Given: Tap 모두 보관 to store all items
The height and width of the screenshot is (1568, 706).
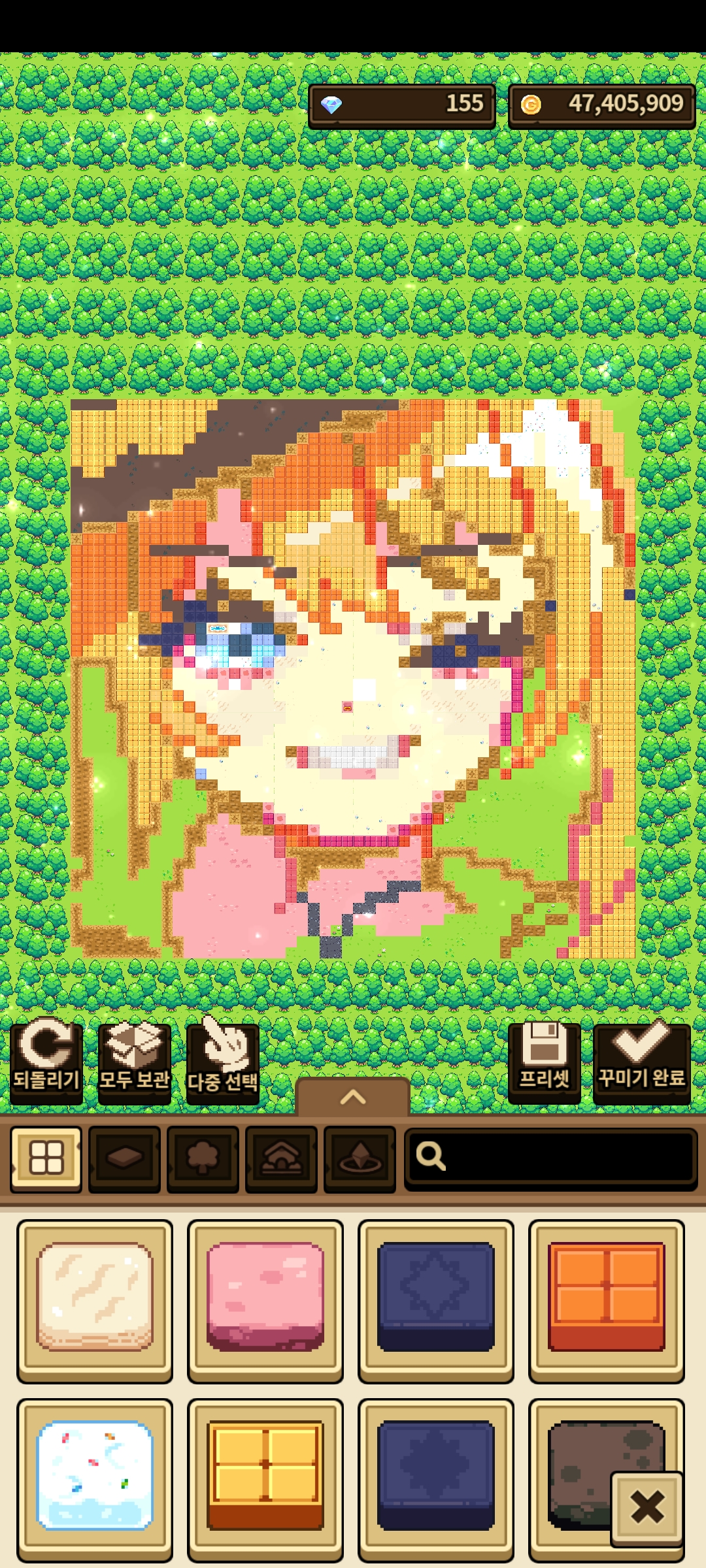Looking at the screenshot, I should [x=134, y=1062].
